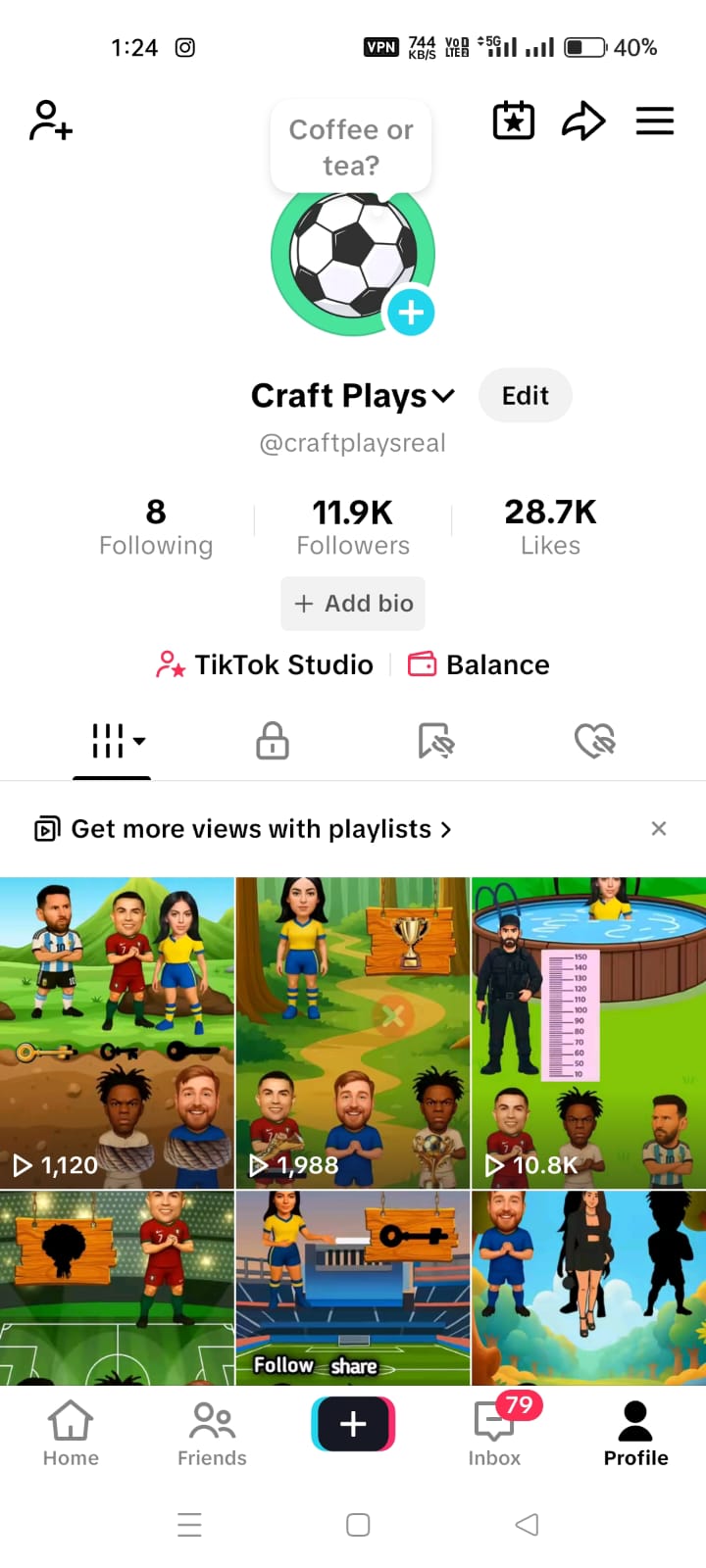The width and height of the screenshot is (706, 1568).
Task: Open the creator calendar events icon
Action: 513,120
